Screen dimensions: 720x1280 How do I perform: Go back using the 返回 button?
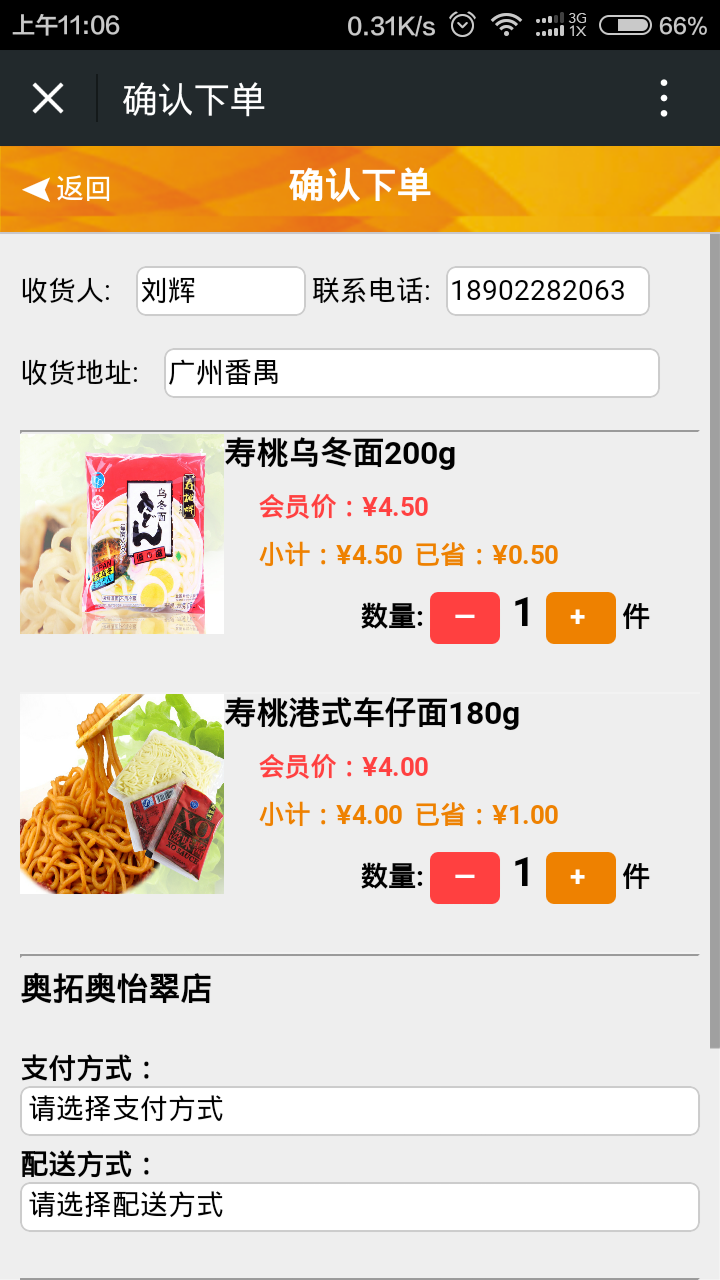[67, 188]
